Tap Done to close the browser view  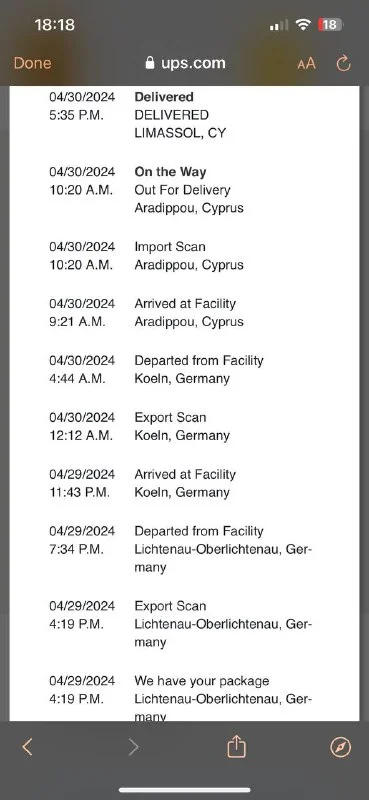[x=32, y=63]
